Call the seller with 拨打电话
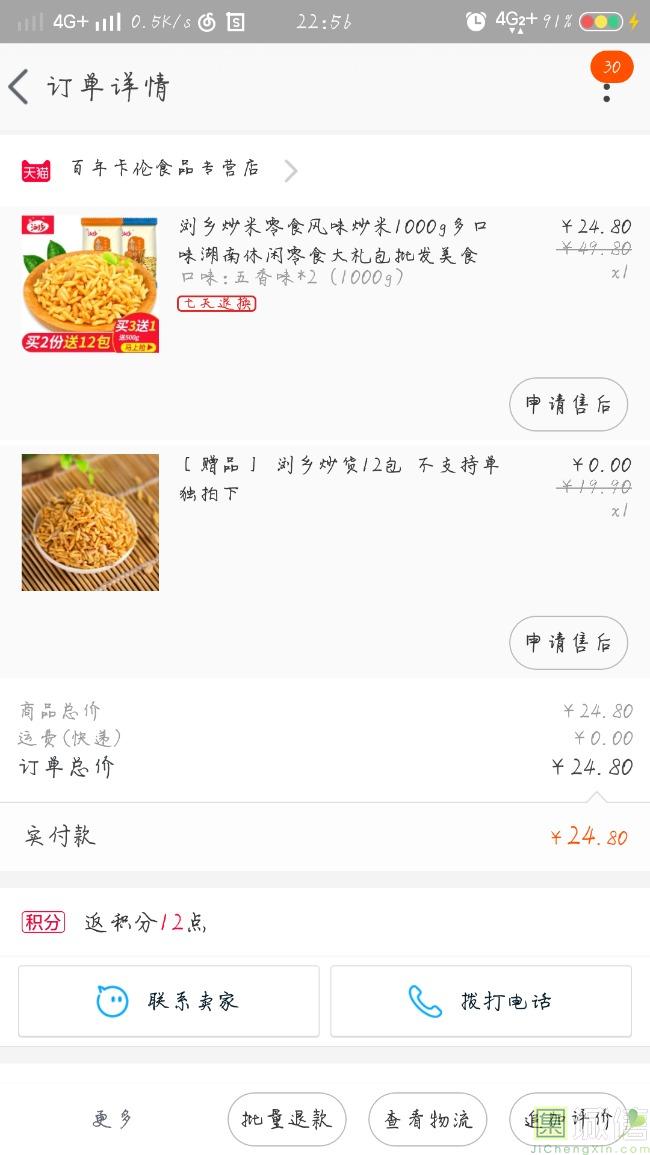The image size is (650, 1155). (x=481, y=1001)
